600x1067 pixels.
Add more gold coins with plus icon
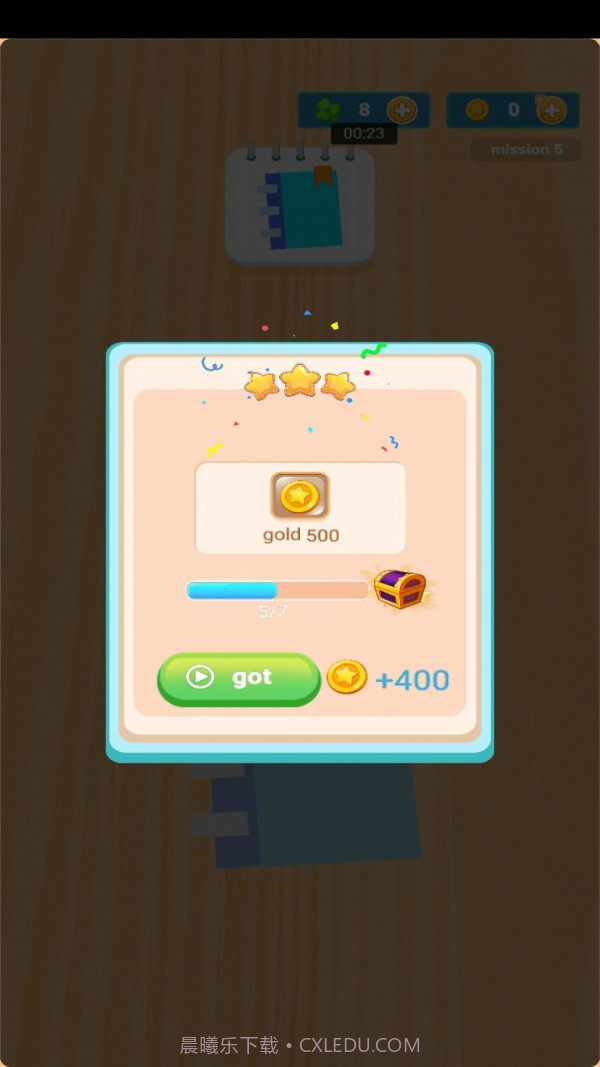pos(551,110)
